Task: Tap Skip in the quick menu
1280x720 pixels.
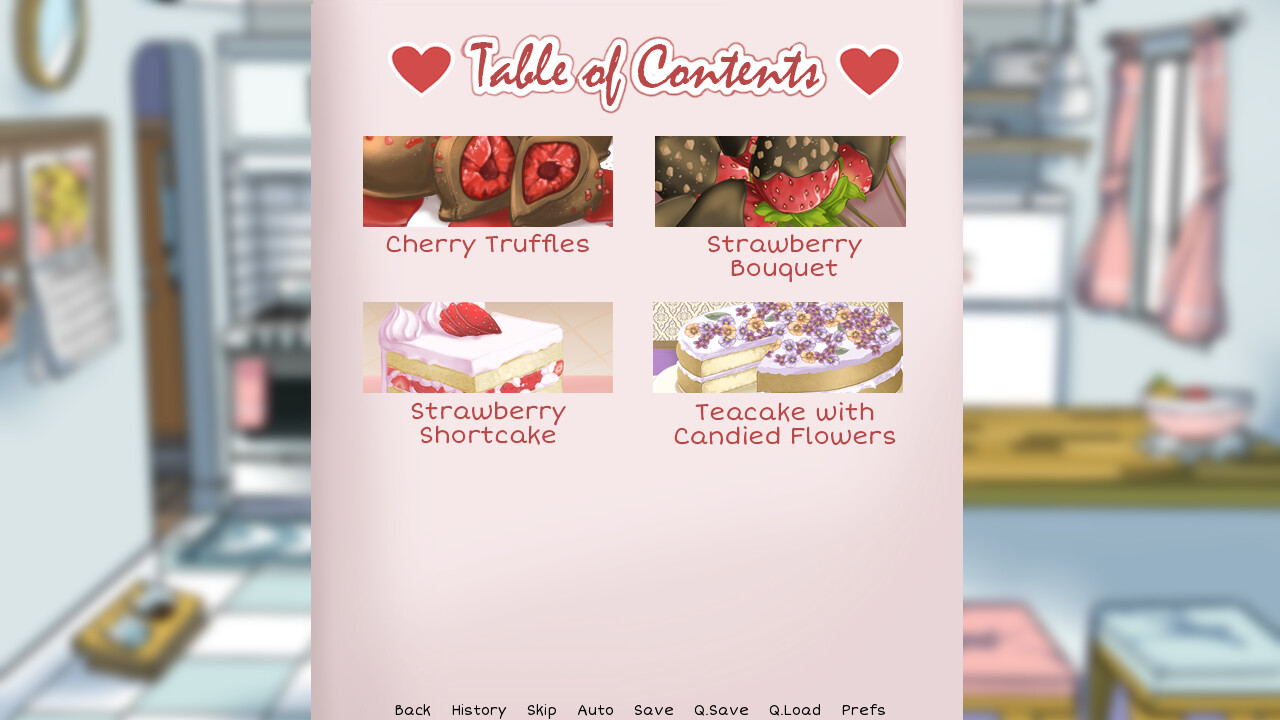Action: pyautogui.click(x=541, y=710)
